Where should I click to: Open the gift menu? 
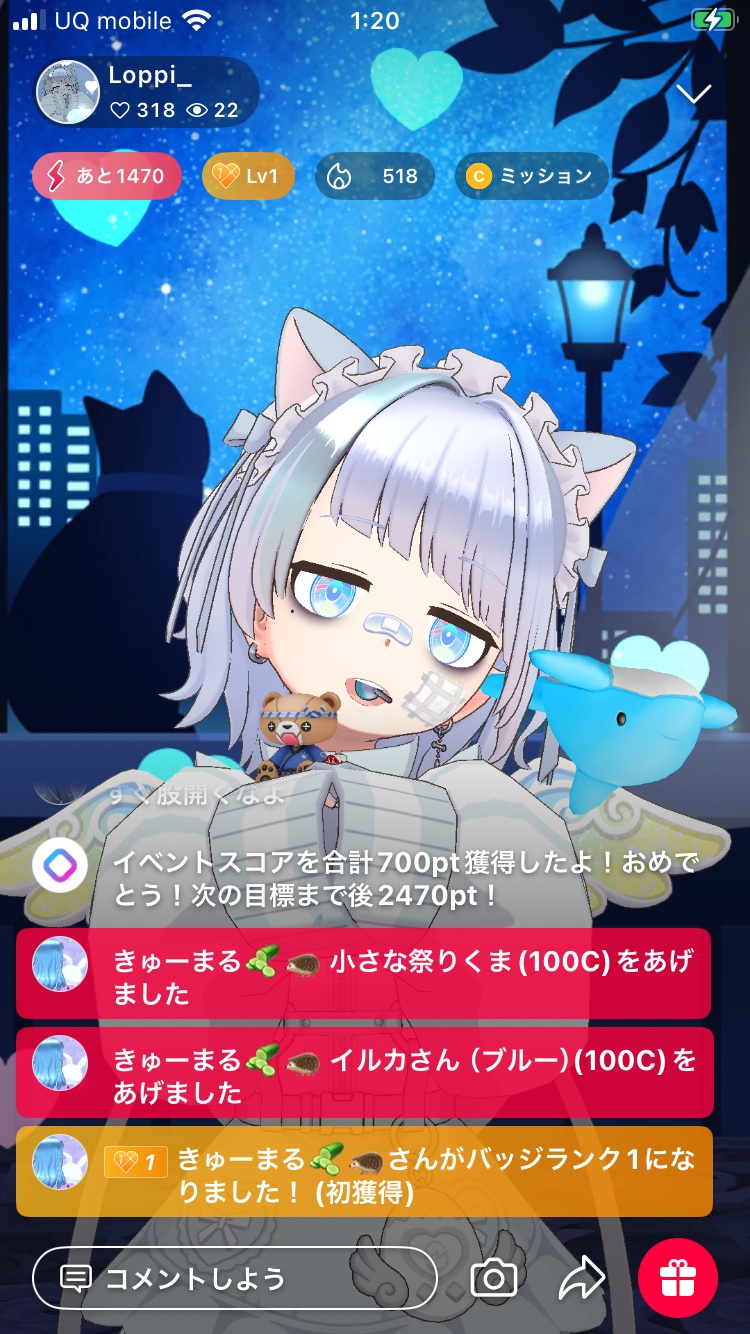pyautogui.click(x=678, y=1278)
